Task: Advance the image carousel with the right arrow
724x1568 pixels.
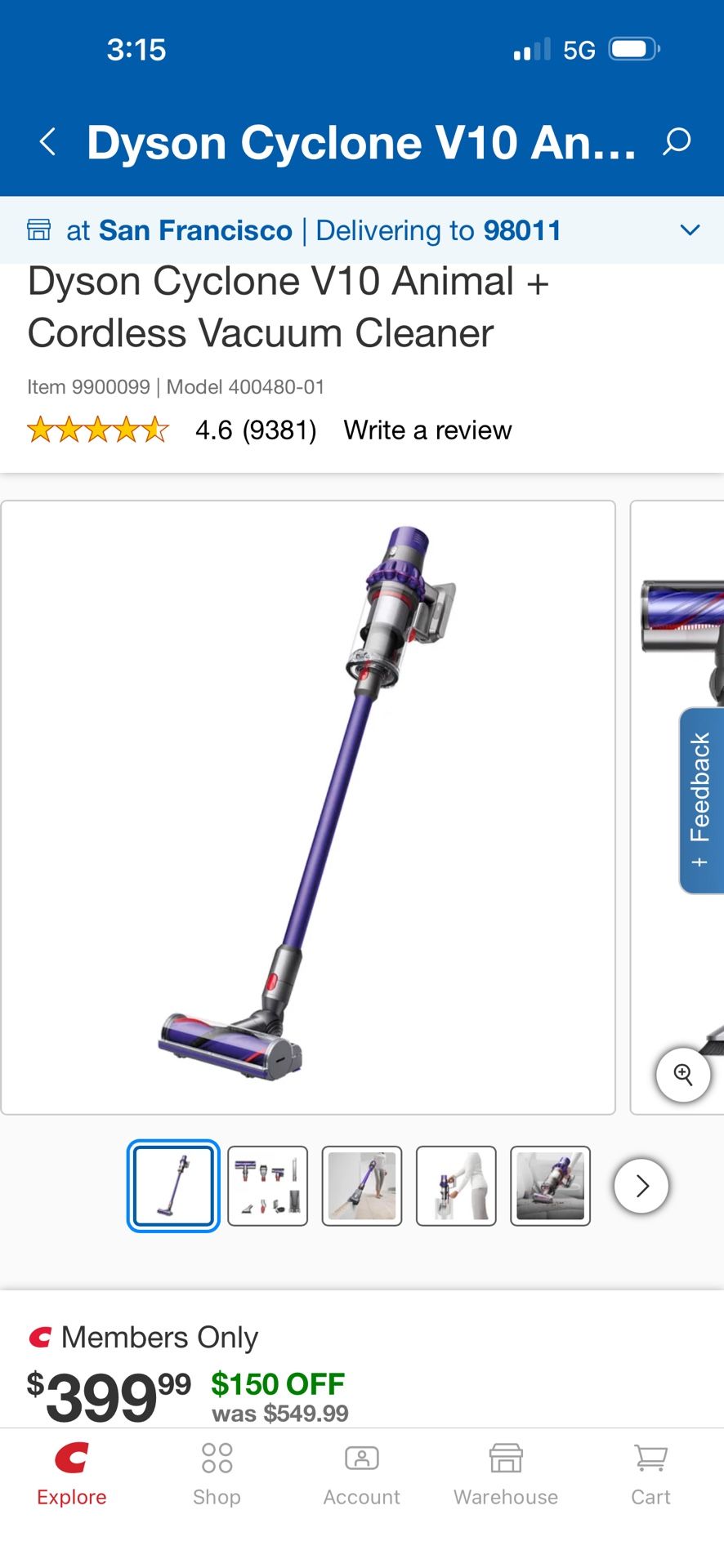Action: click(641, 1185)
